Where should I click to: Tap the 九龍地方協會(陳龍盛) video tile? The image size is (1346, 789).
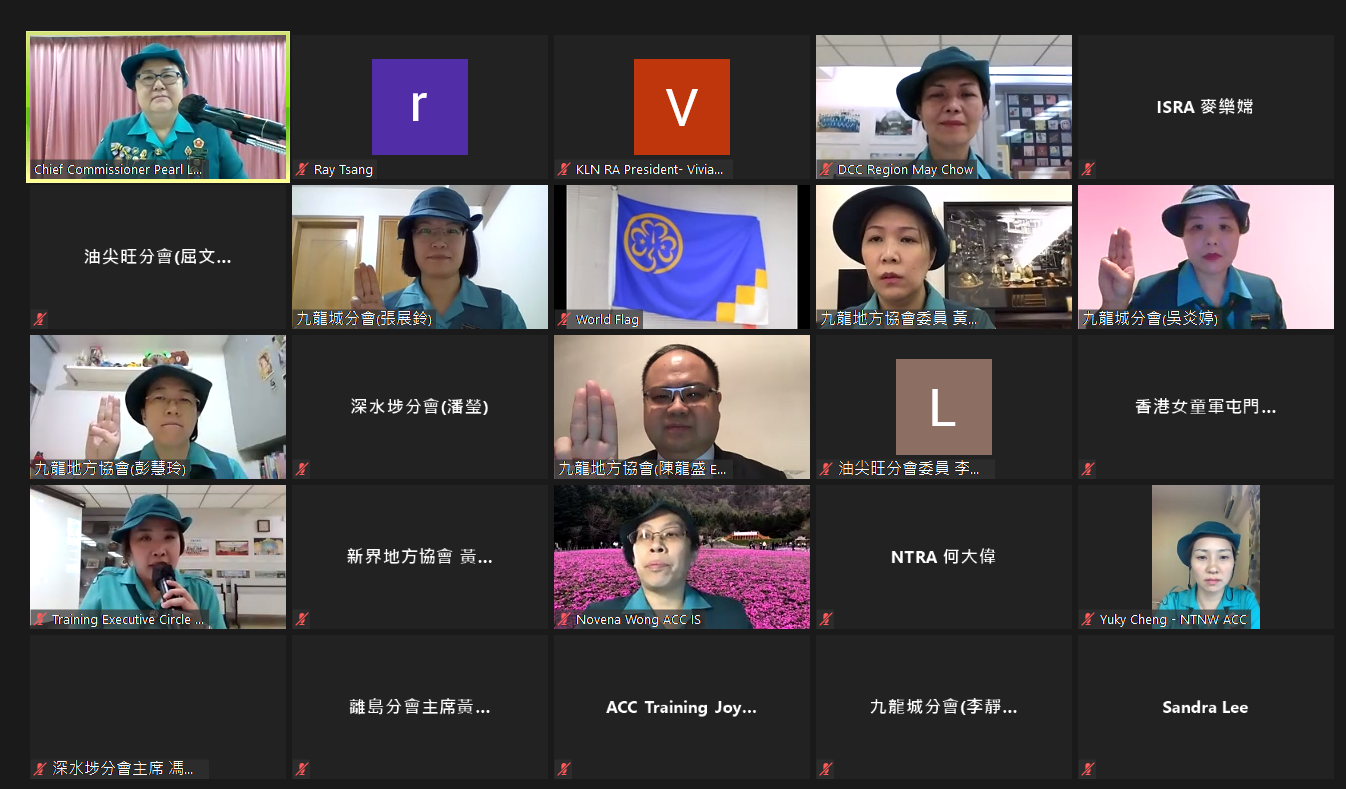[682, 407]
